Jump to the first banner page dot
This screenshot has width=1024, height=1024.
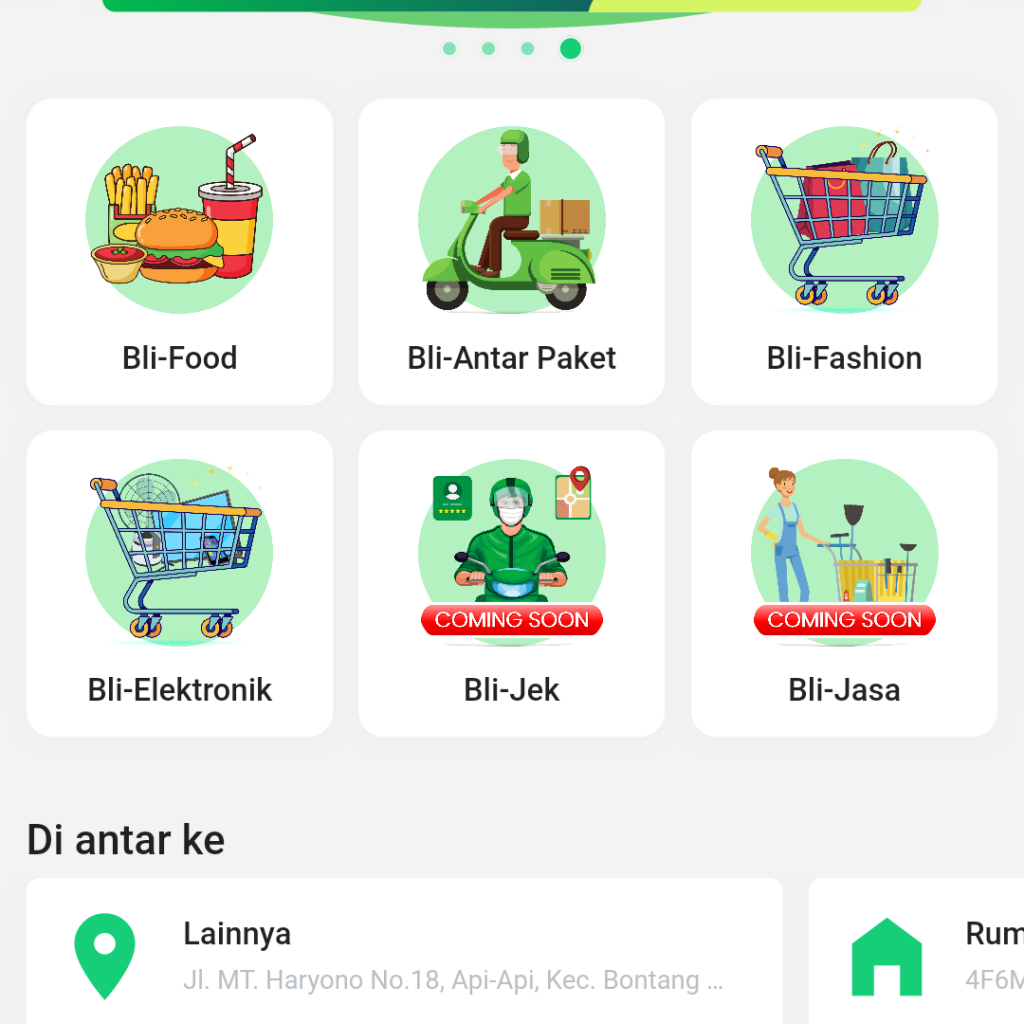(450, 49)
